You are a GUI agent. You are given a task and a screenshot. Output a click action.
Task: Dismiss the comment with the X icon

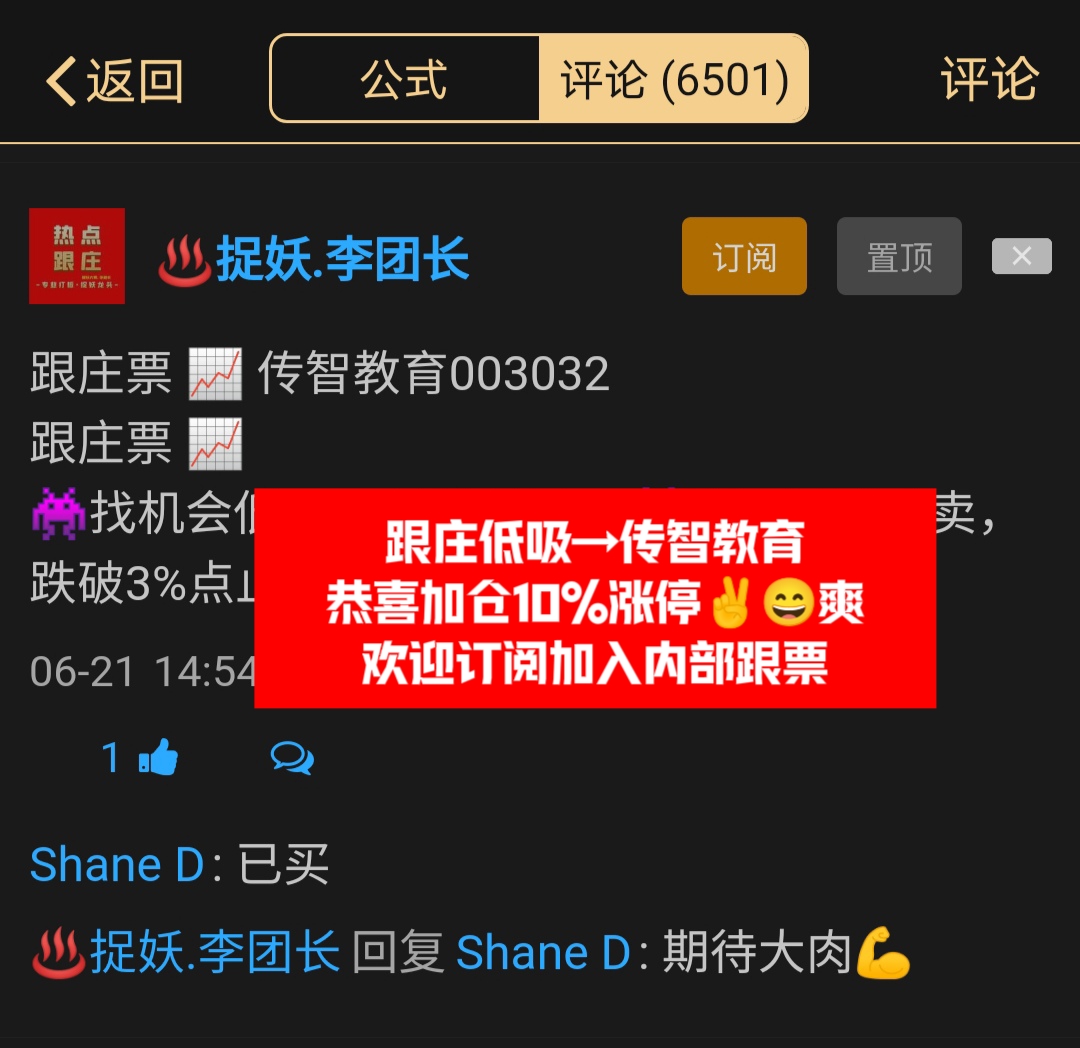coord(1021,257)
